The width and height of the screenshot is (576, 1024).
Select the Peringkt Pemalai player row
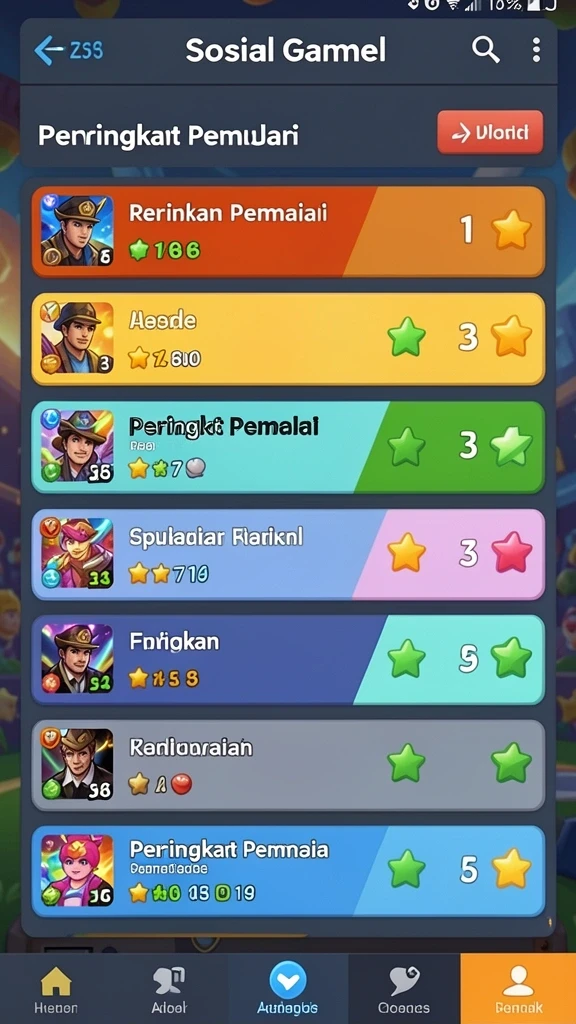tap(288, 447)
